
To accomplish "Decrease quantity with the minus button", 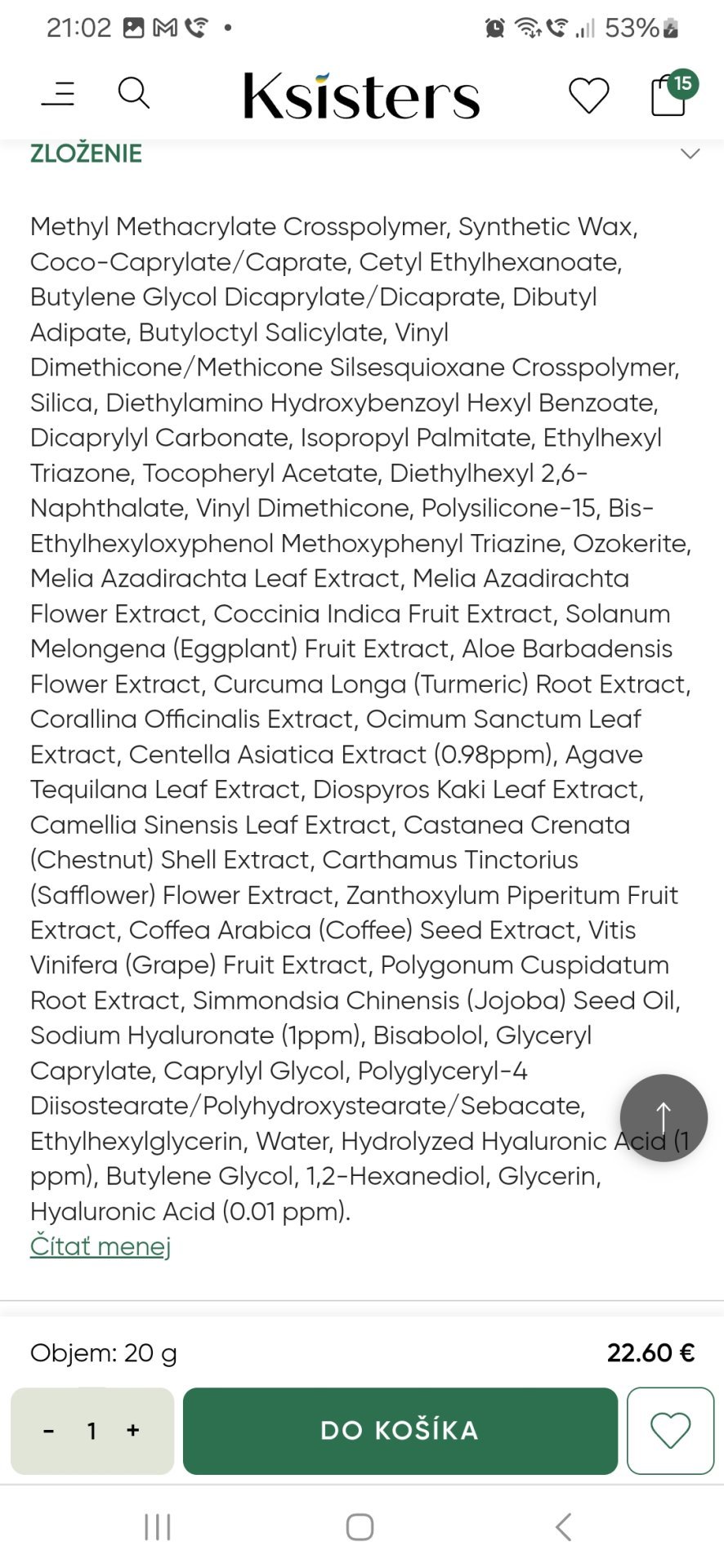I will 49,1431.
